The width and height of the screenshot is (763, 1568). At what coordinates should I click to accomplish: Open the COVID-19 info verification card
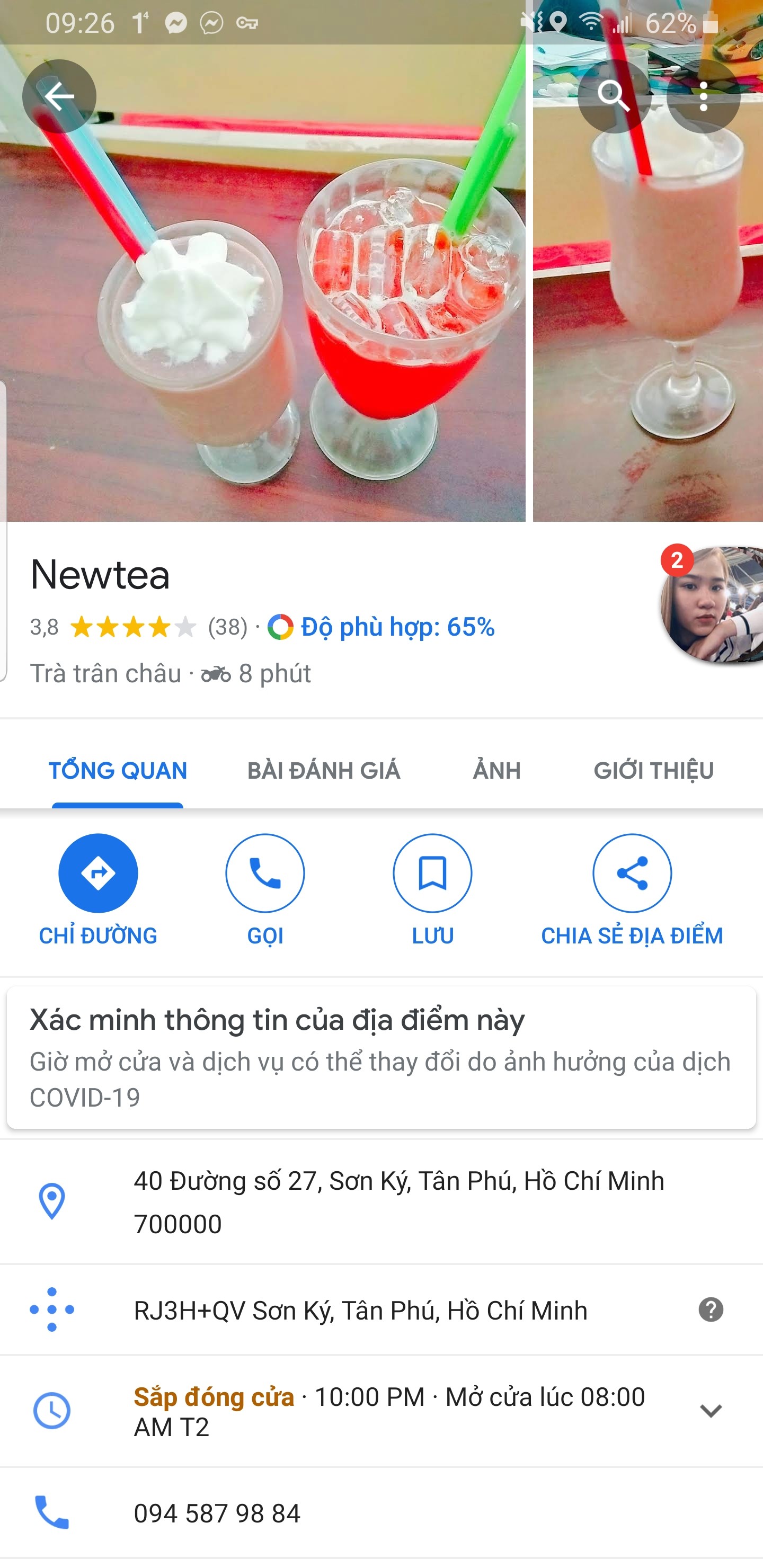tap(381, 1058)
